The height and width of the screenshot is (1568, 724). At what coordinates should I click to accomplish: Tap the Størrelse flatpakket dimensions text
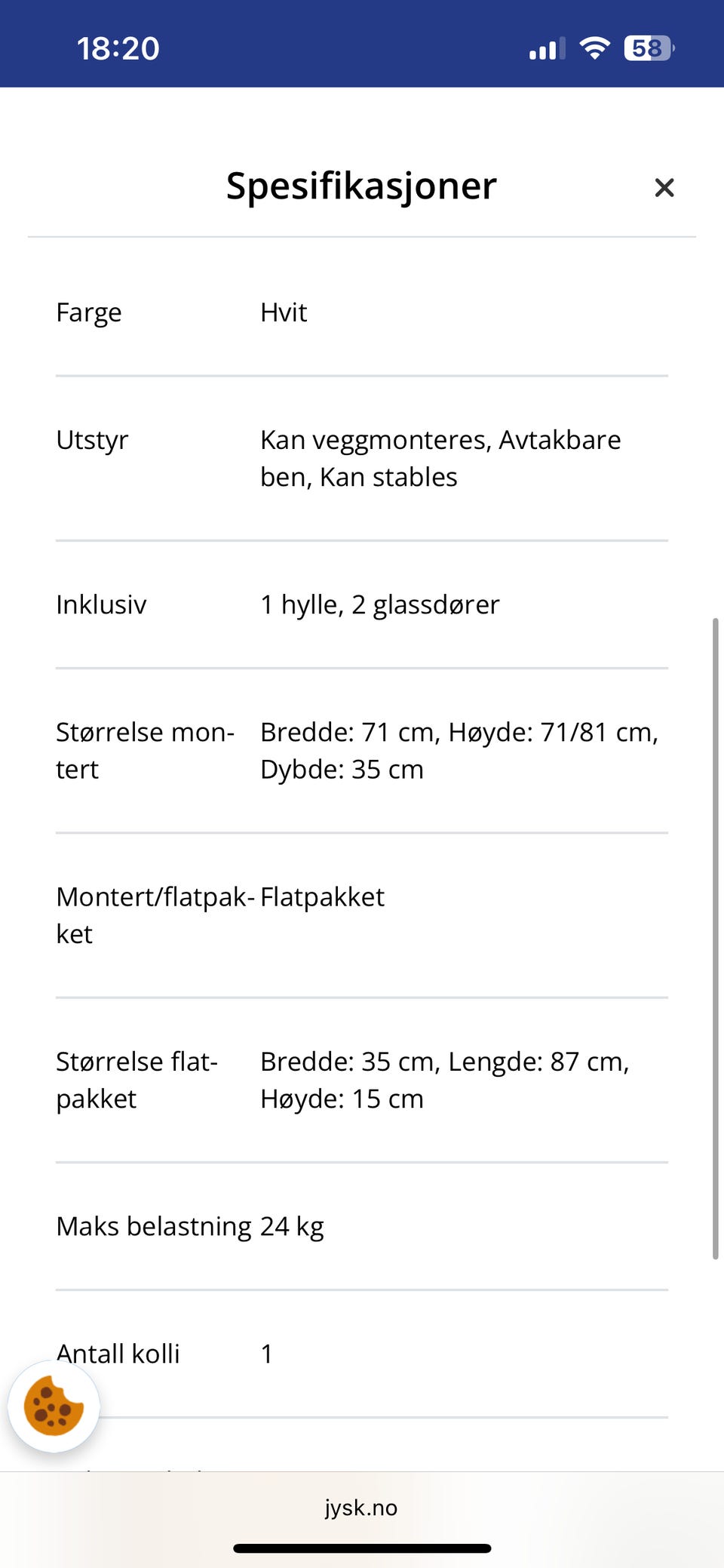tap(443, 1079)
